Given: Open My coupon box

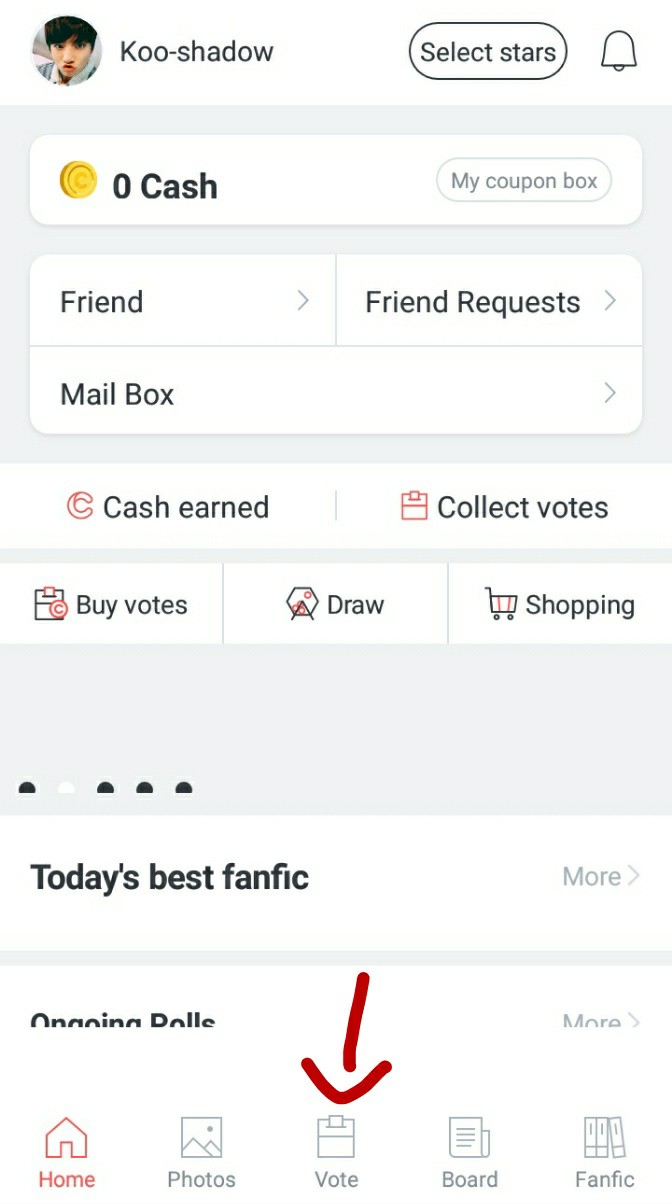Looking at the screenshot, I should click(523, 181).
